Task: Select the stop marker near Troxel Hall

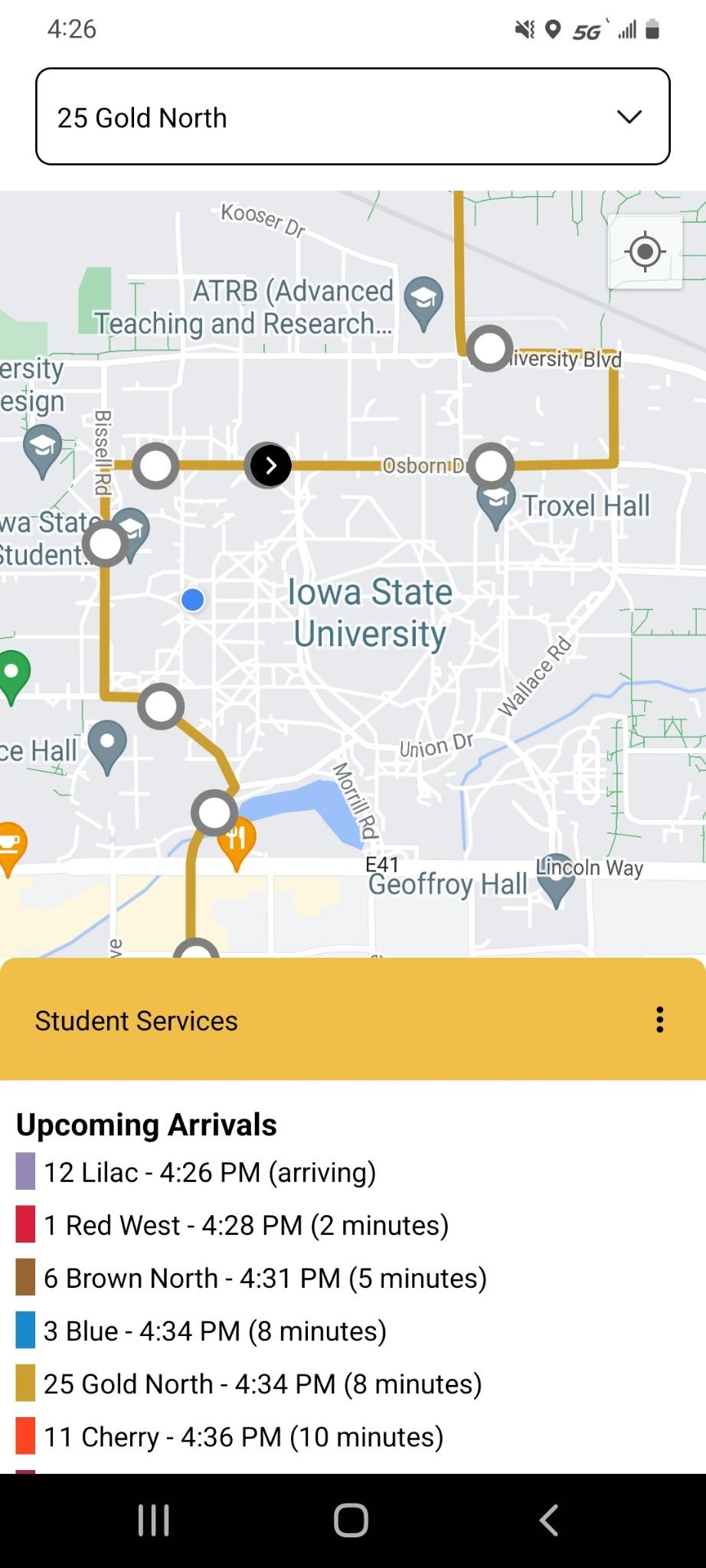Action: [x=490, y=465]
